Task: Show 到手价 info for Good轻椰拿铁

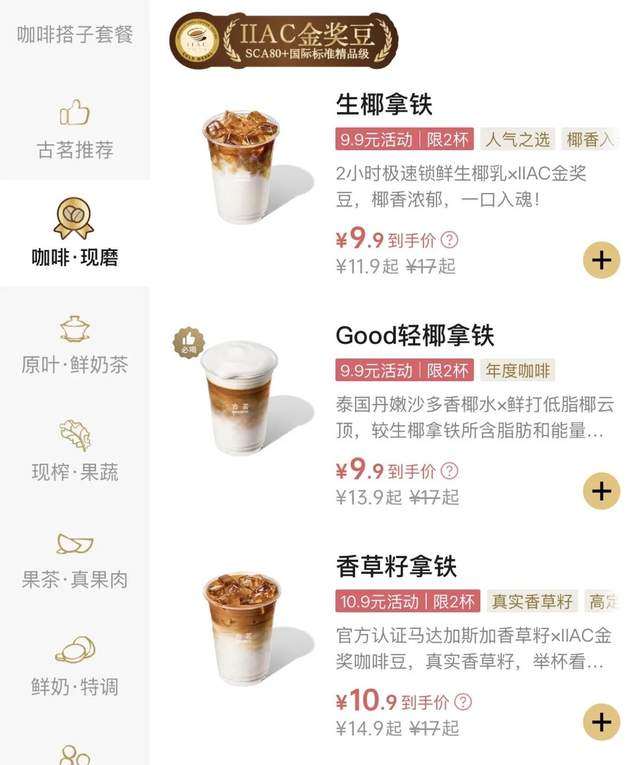Action: coord(450,471)
